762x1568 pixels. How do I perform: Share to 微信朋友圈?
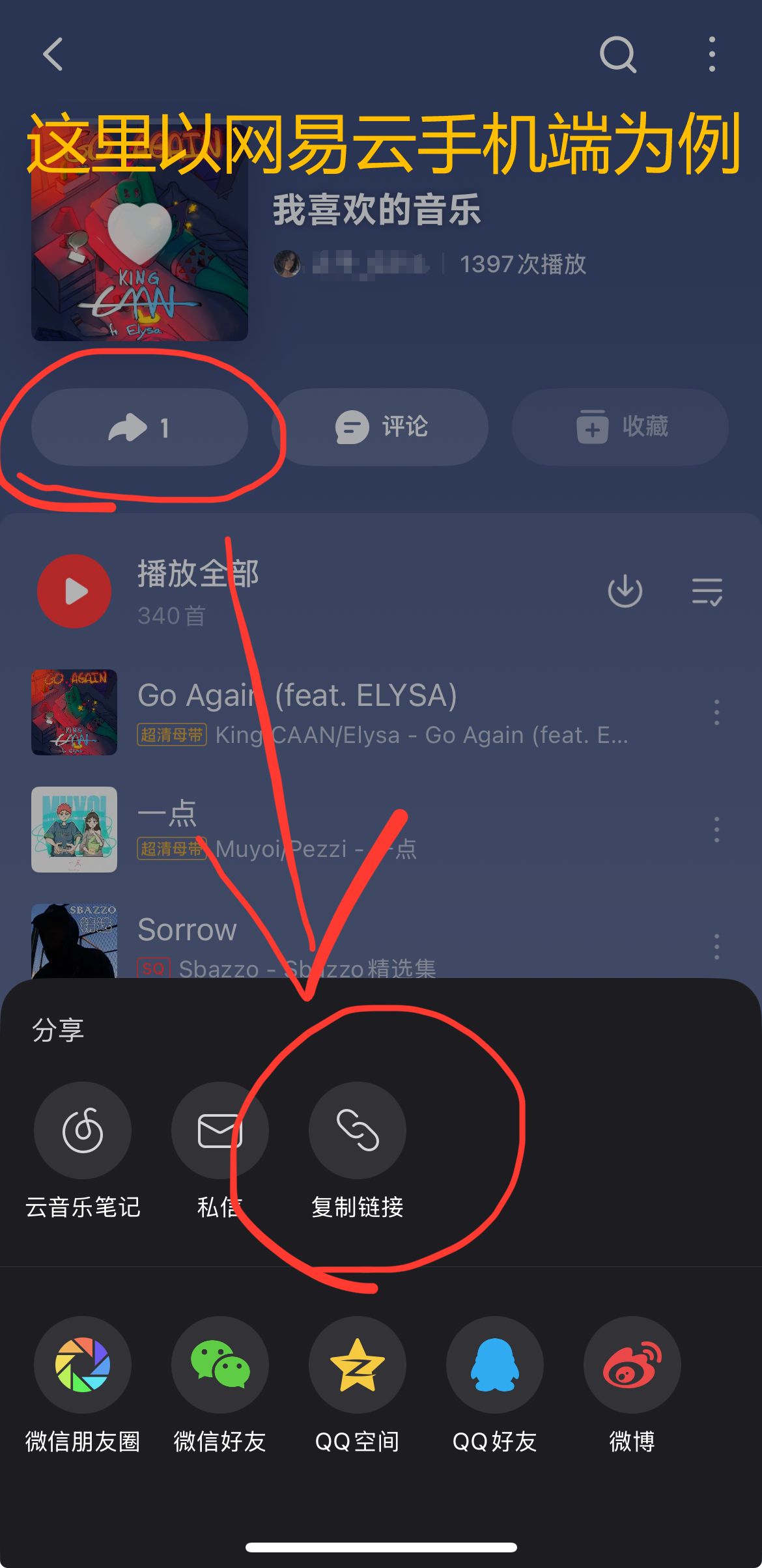(83, 1365)
